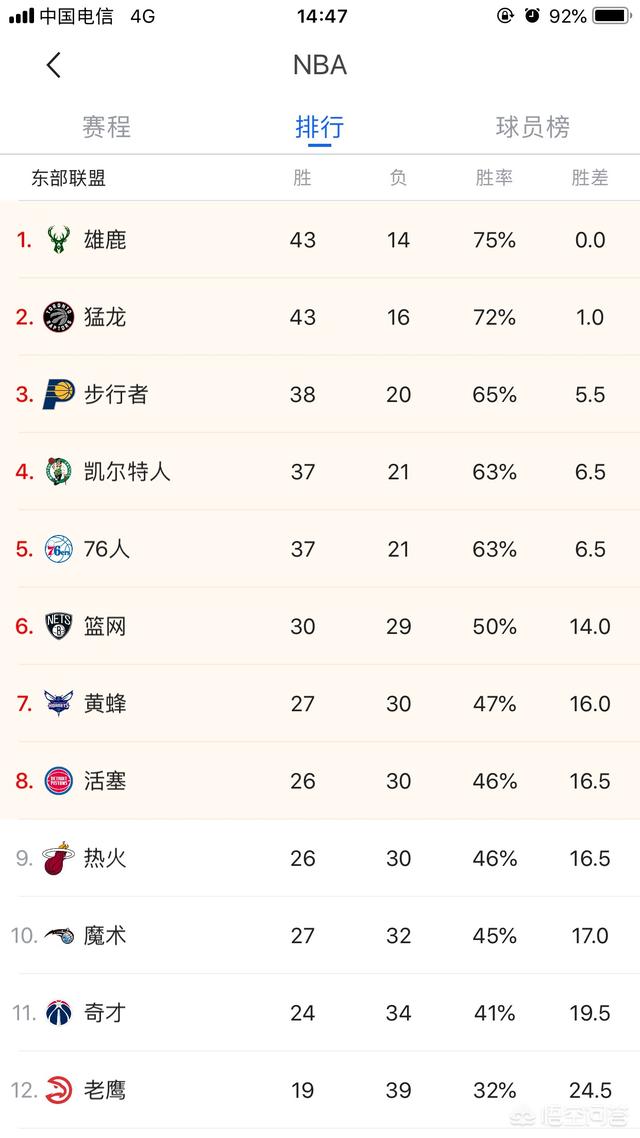The image size is (640, 1138).
Task: Select the 排行 tab
Action: 319,127
